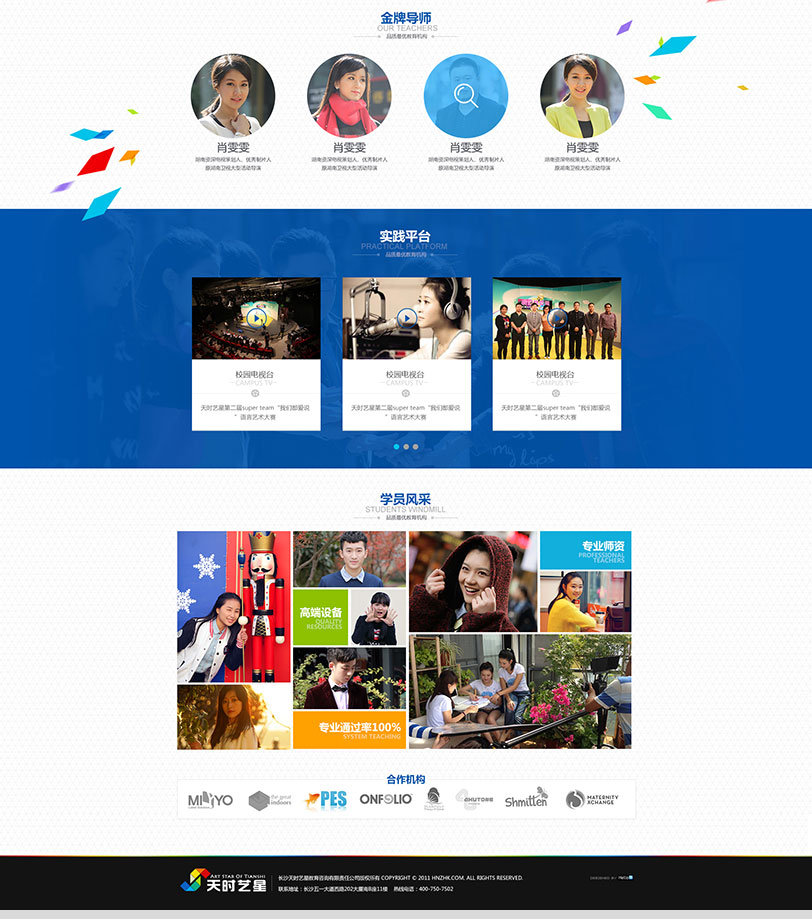Open the Shmitten partner logo
812x919 pixels.
tap(526, 799)
